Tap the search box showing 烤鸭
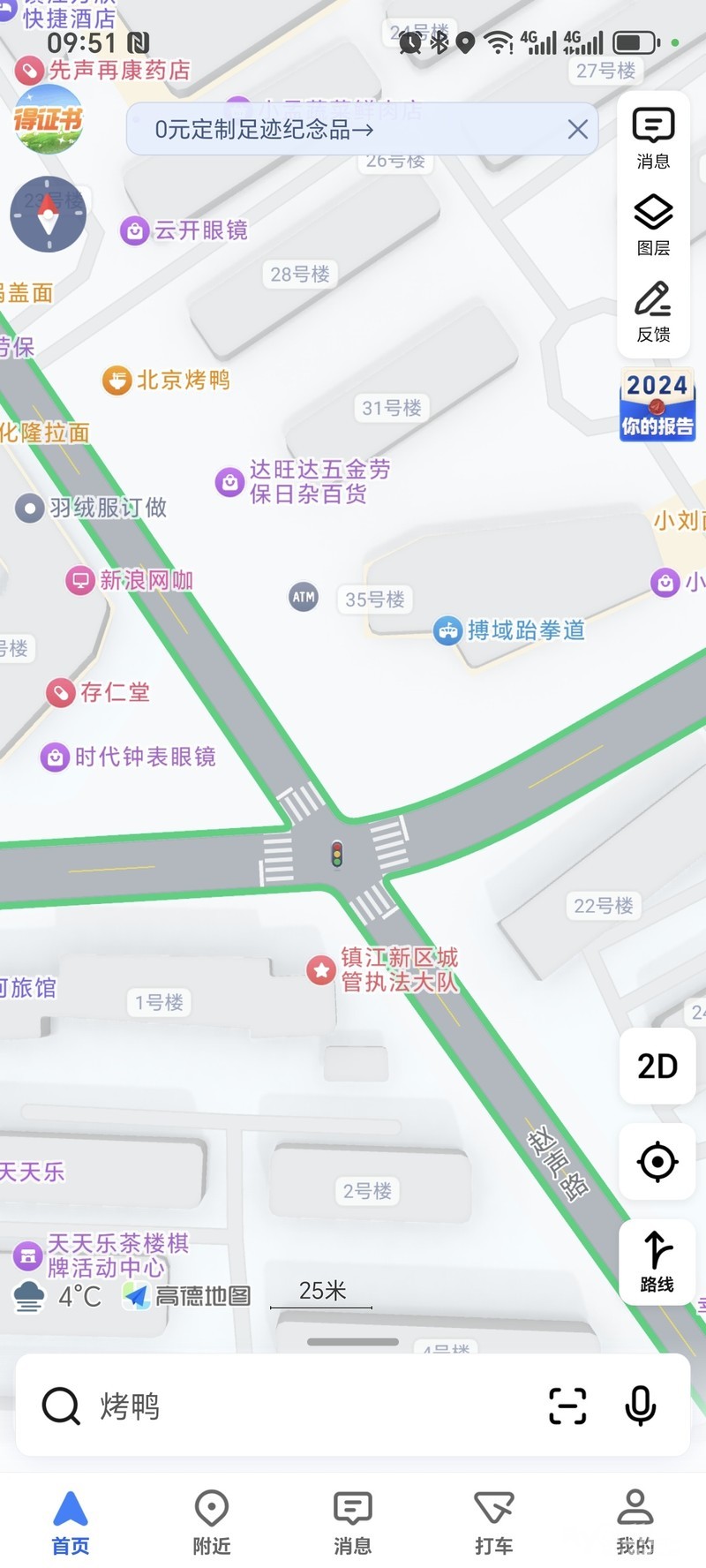This screenshot has width=706, height=1568. click(x=291, y=1406)
